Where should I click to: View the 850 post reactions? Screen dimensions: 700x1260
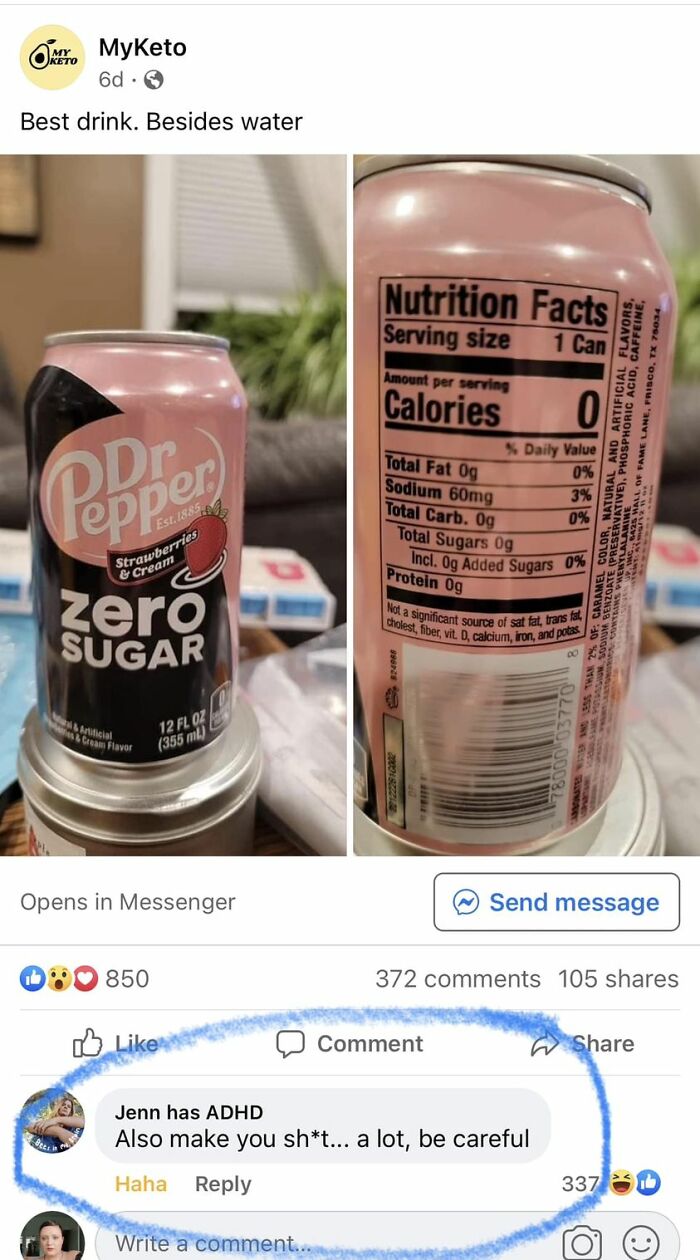[85, 979]
